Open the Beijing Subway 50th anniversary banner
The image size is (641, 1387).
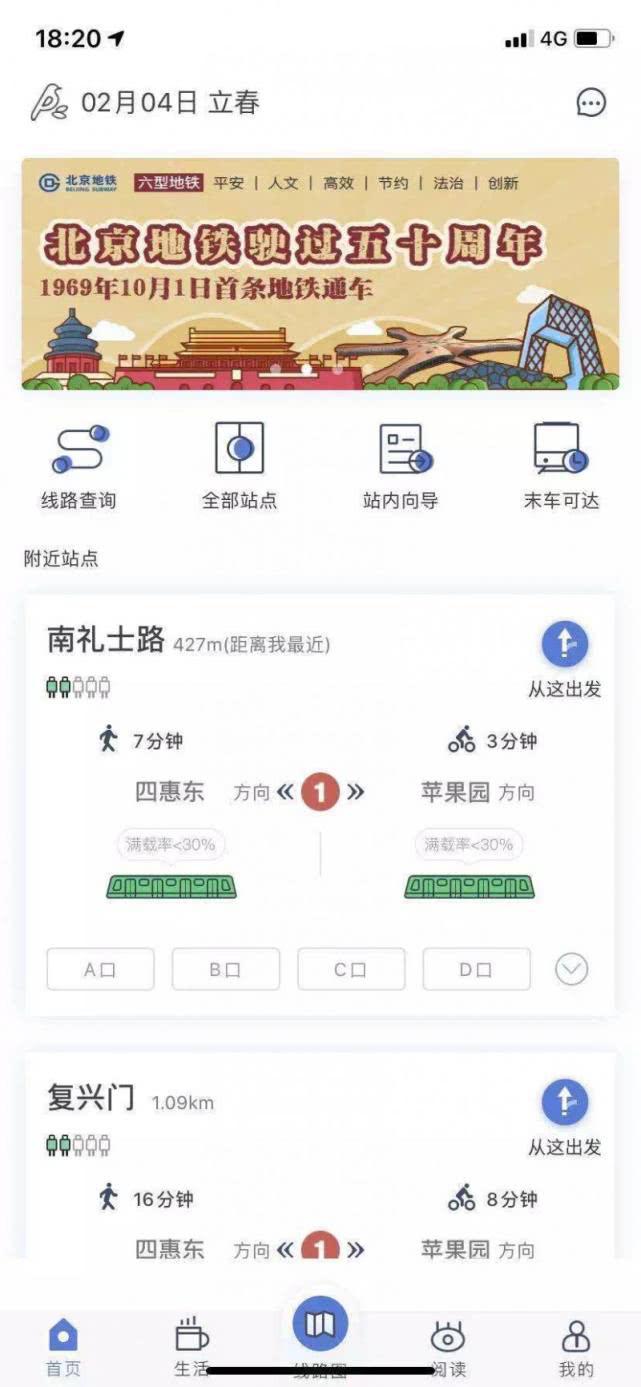pos(320,273)
